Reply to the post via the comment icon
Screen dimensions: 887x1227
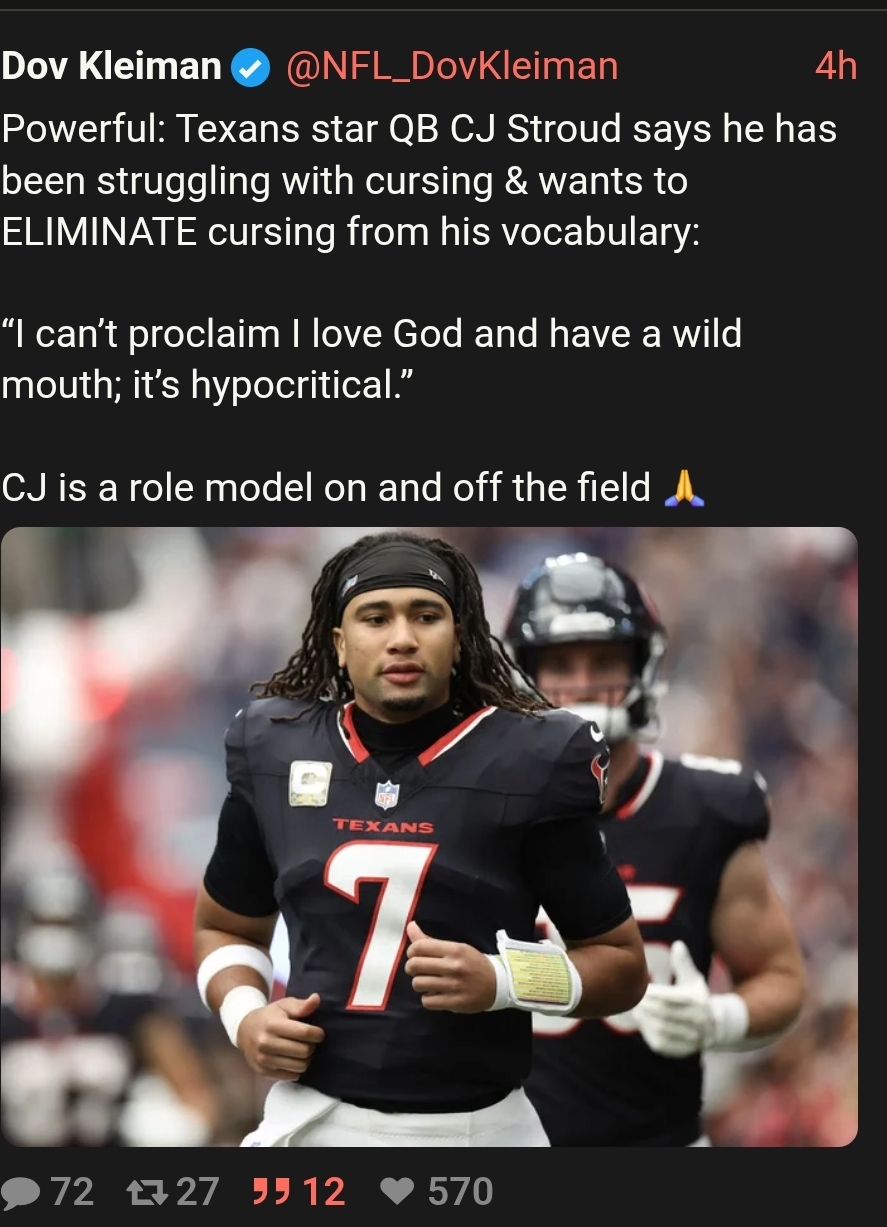click(22, 1192)
